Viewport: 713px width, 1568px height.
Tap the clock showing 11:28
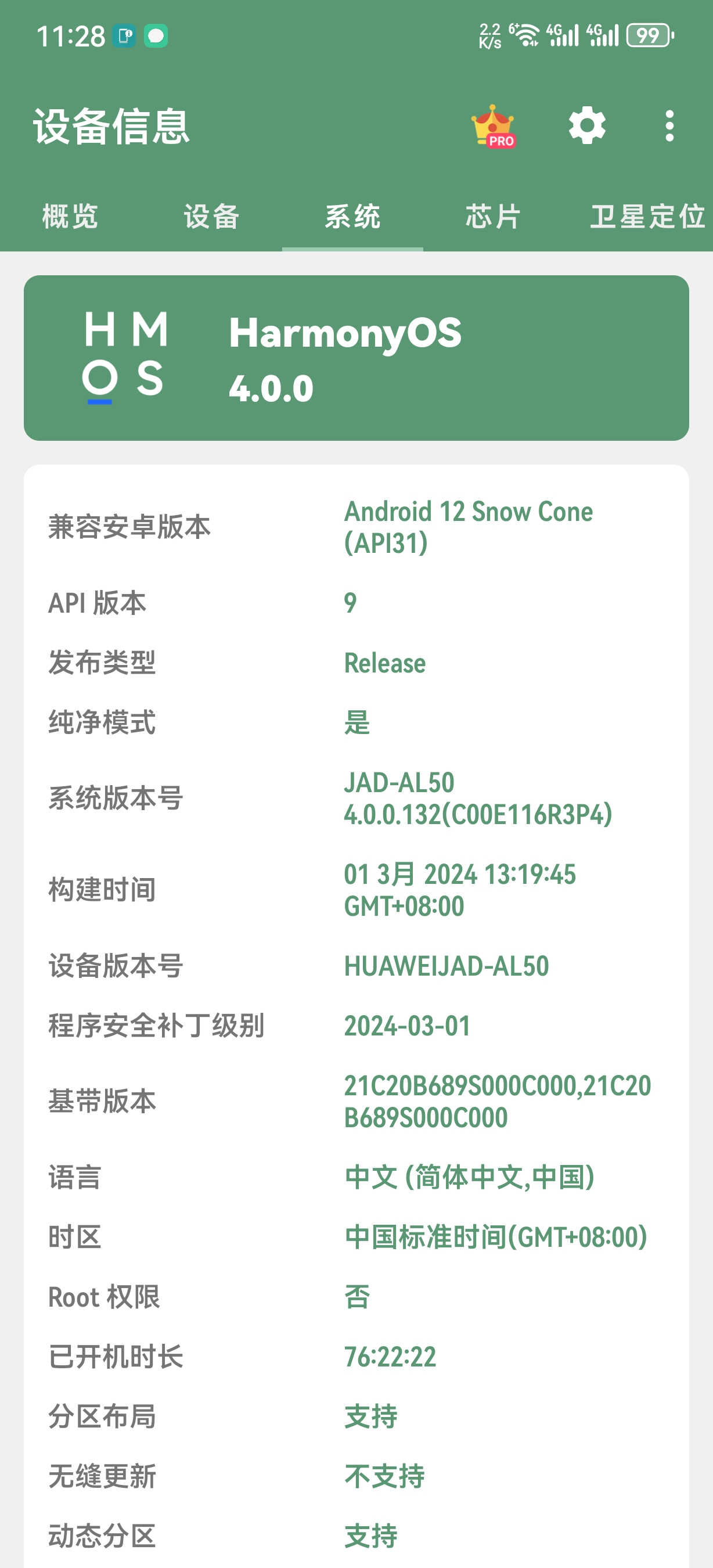73,35
